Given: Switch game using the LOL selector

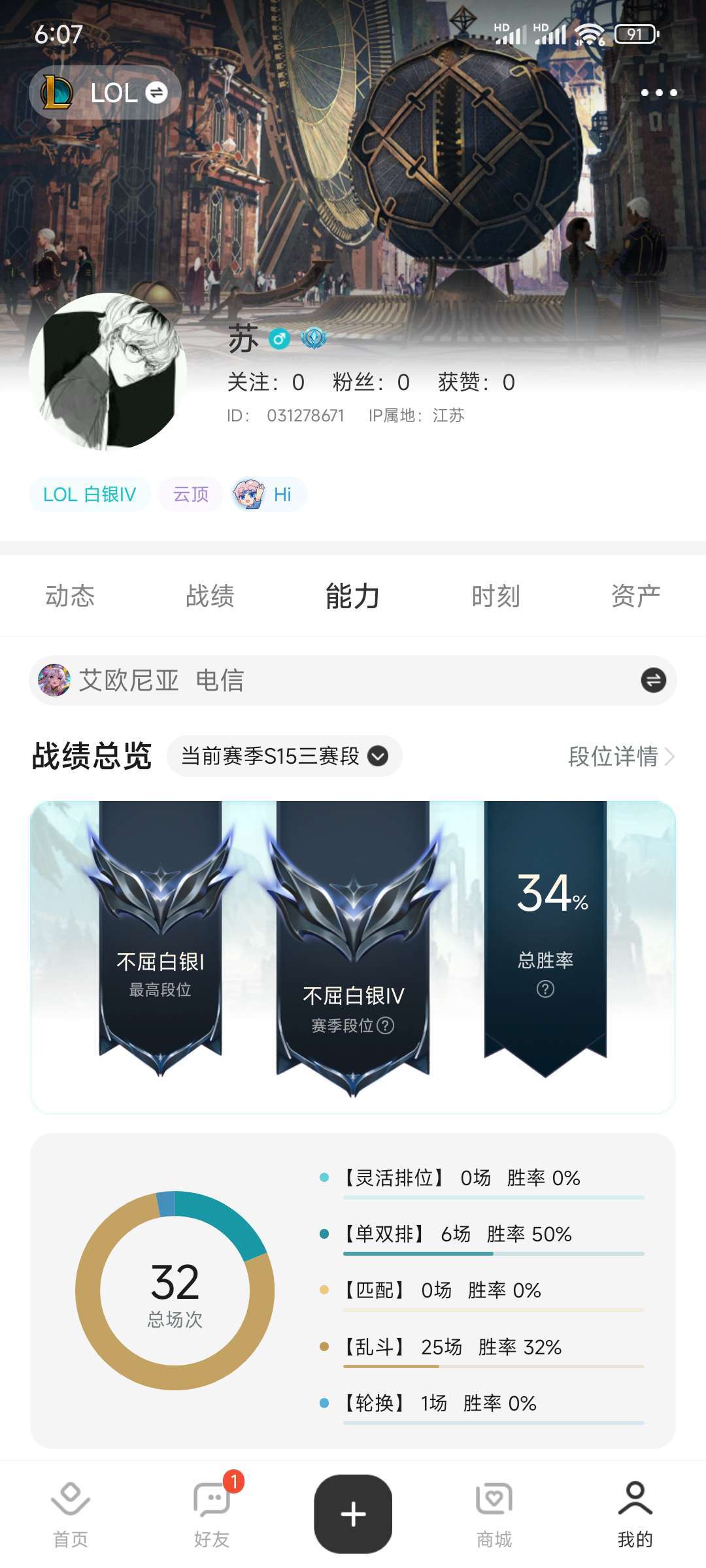Looking at the screenshot, I should (x=105, y=93).
